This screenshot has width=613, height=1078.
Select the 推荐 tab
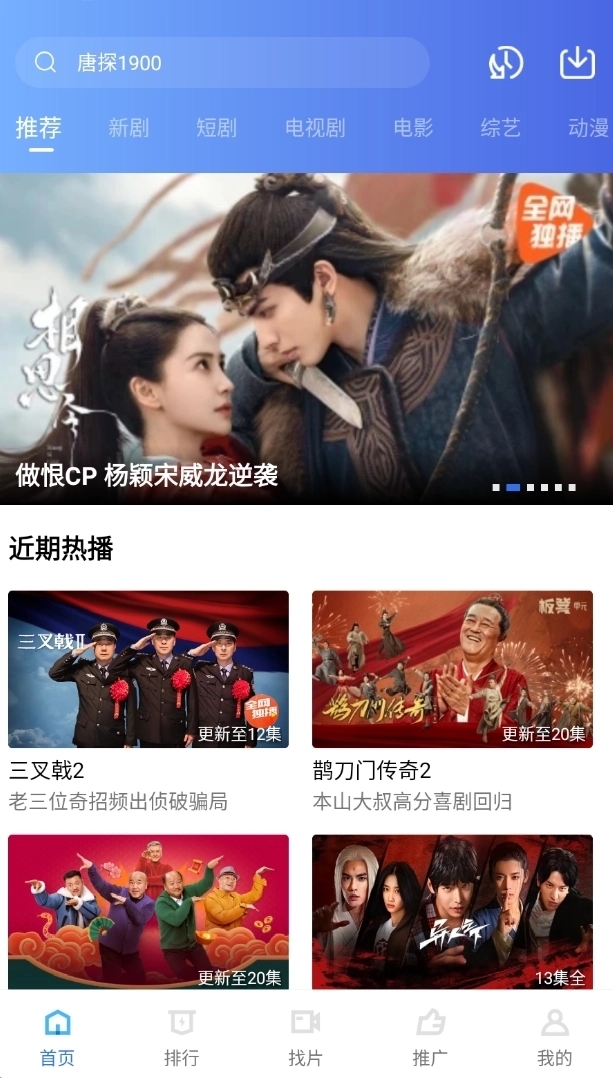pos(39,128)
